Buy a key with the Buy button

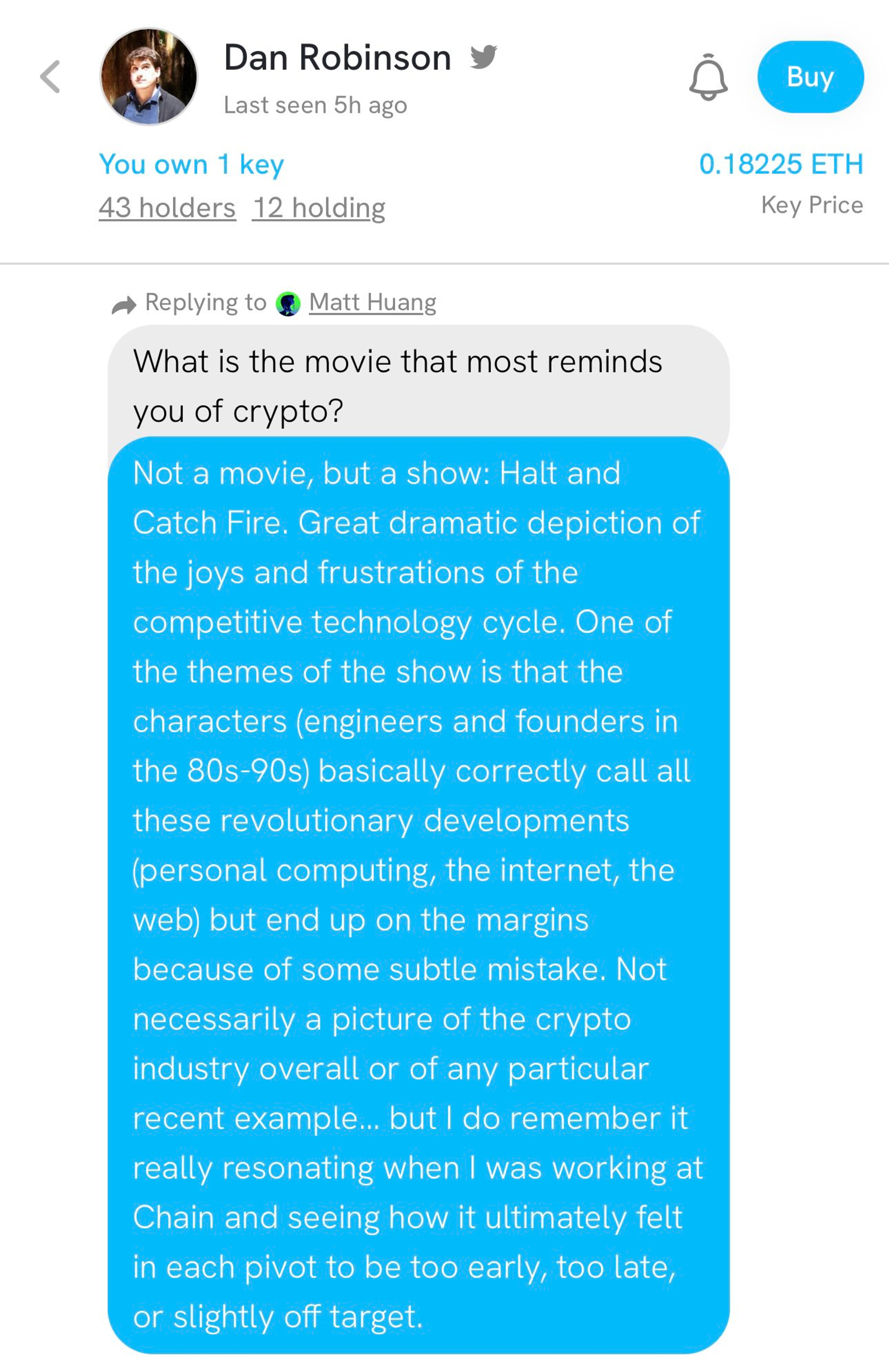point(810,77)
